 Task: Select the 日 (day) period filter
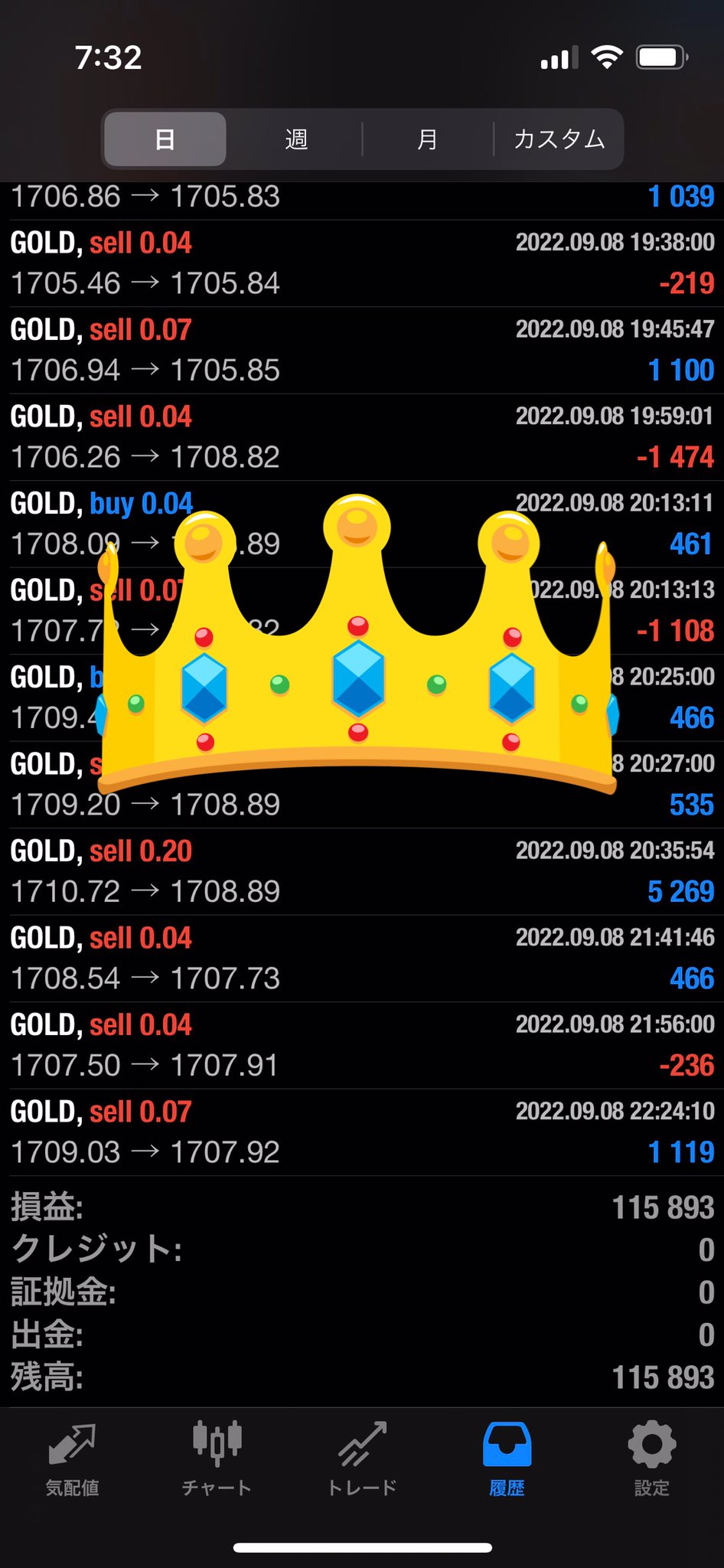pyautogui.click(x=165, y=139)
